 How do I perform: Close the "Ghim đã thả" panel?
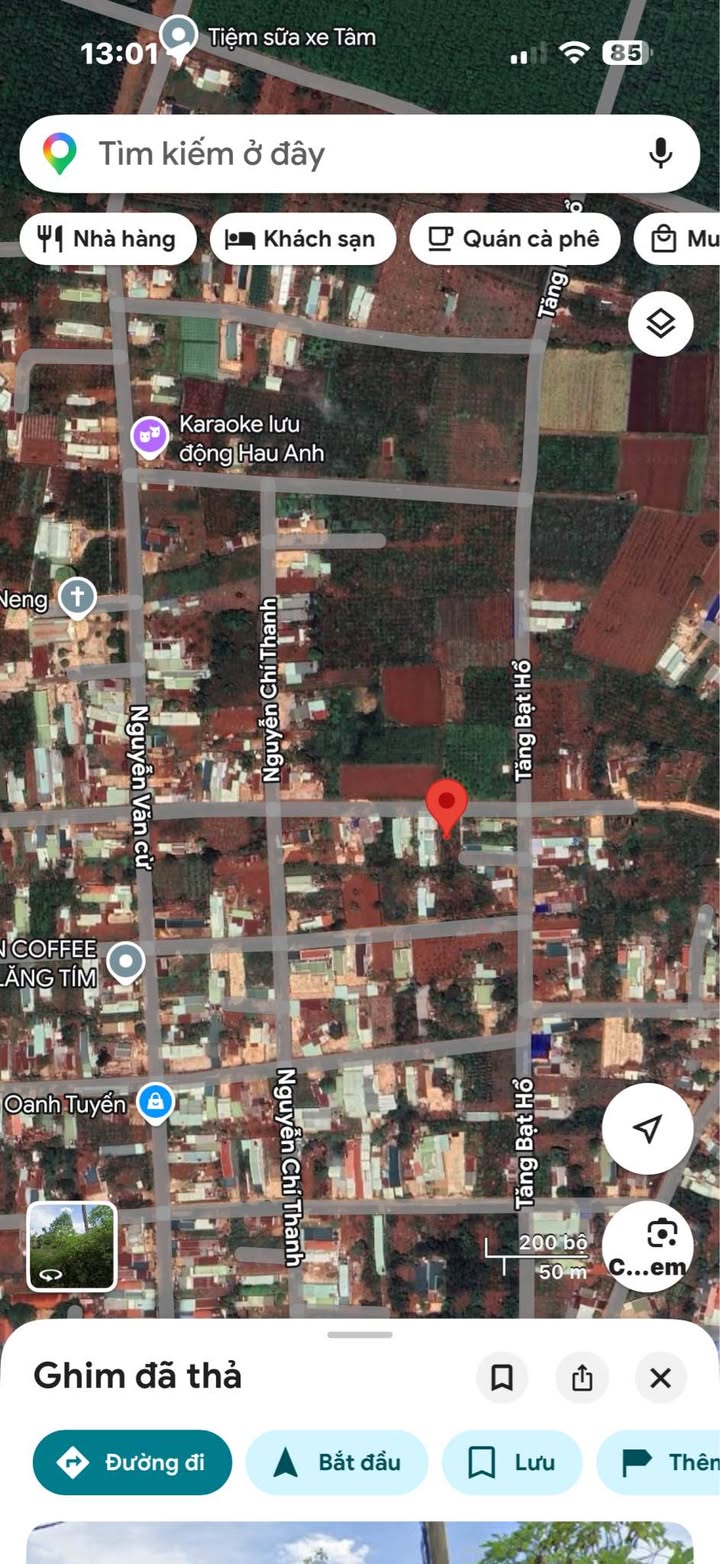(x=660, y=1378)
